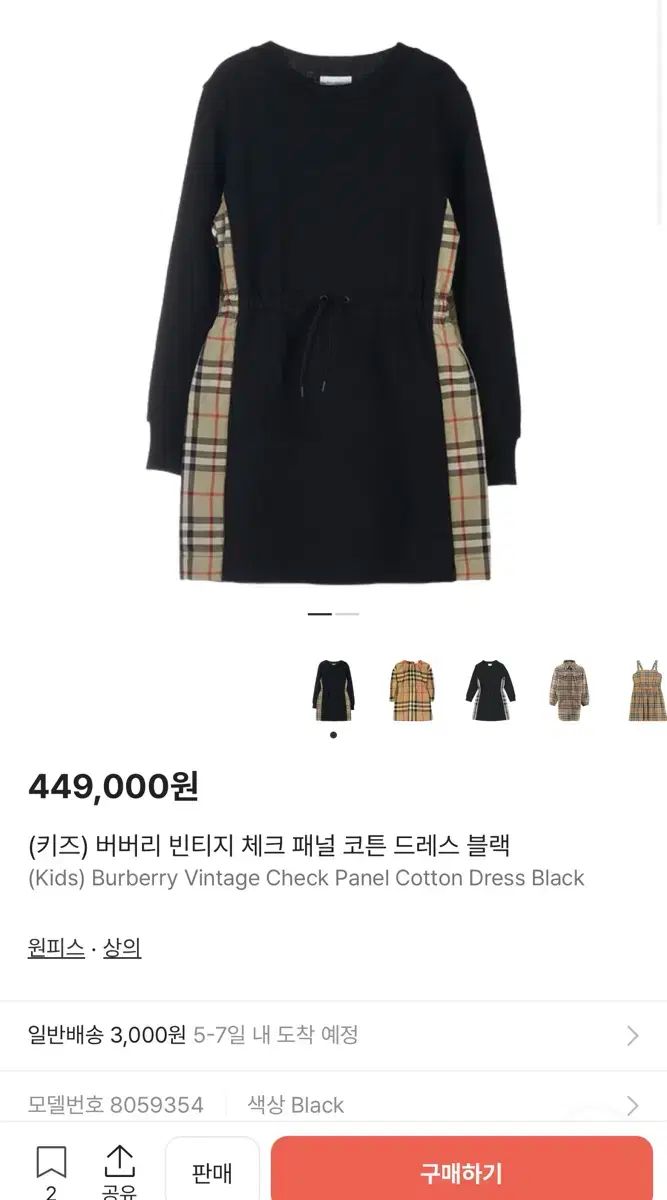Select the check pinafore dress thumbnail
Viewport: 667px width, 1200px height.
[646, 691]
